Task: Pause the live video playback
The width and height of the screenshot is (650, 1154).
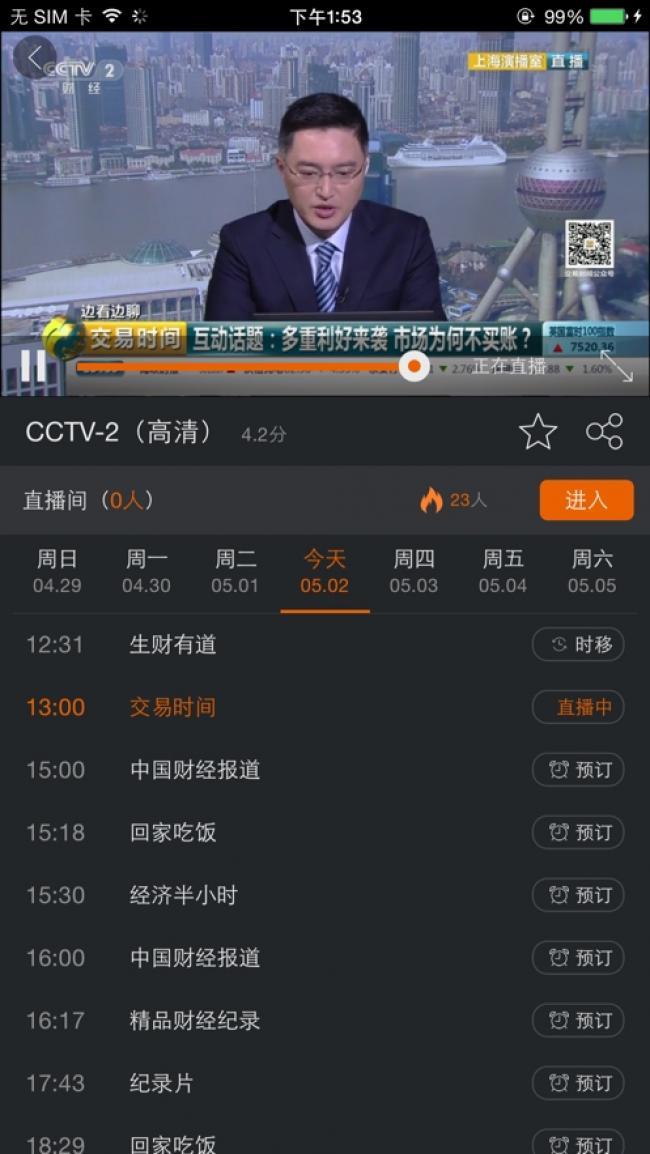Action: 33,365
